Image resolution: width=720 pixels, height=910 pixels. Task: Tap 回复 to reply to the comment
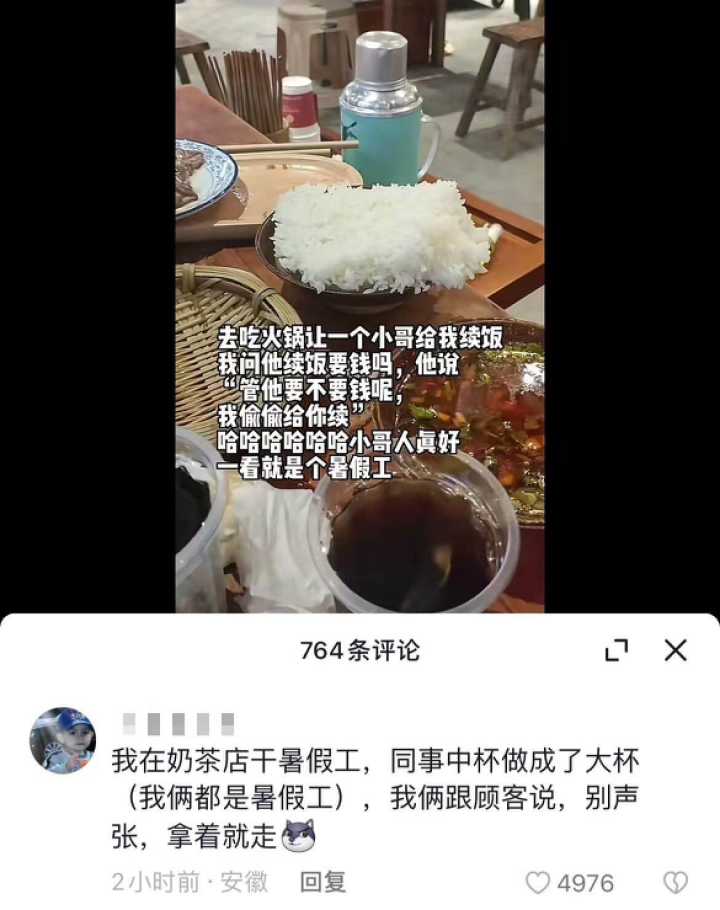[x=323, y=882]
